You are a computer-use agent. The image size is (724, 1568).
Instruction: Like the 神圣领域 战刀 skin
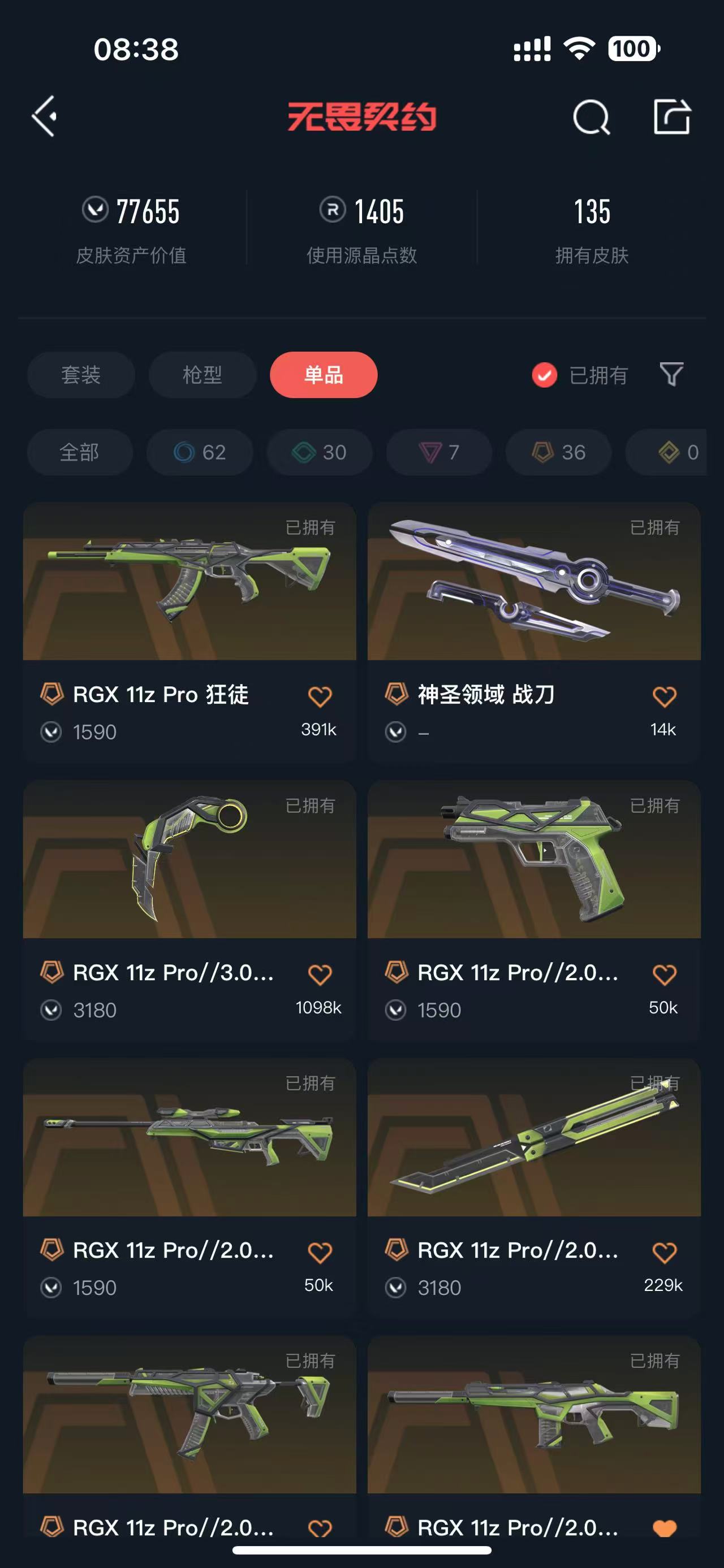pyautogui.click(x=664, y=696)
